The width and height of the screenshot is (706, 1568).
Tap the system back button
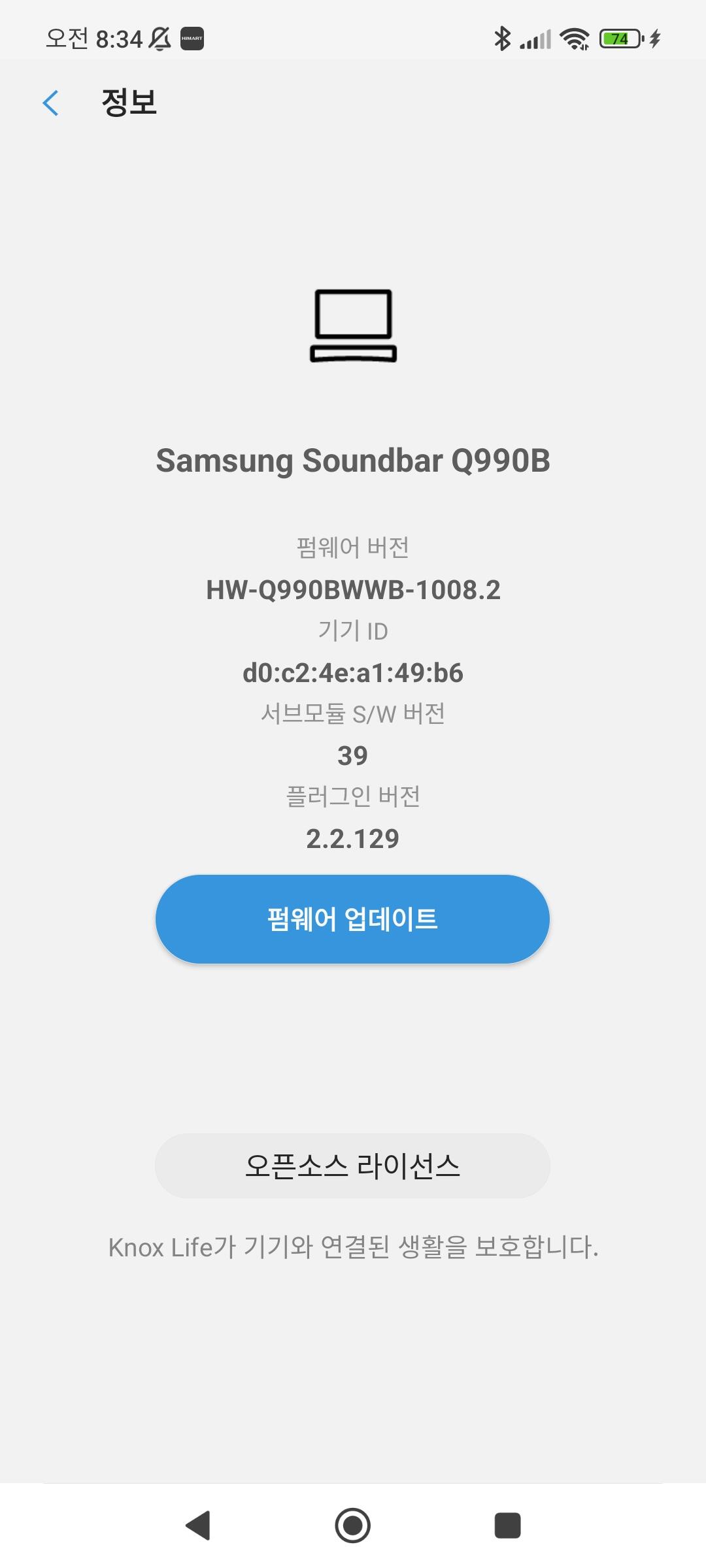[x=198, y=1525]
